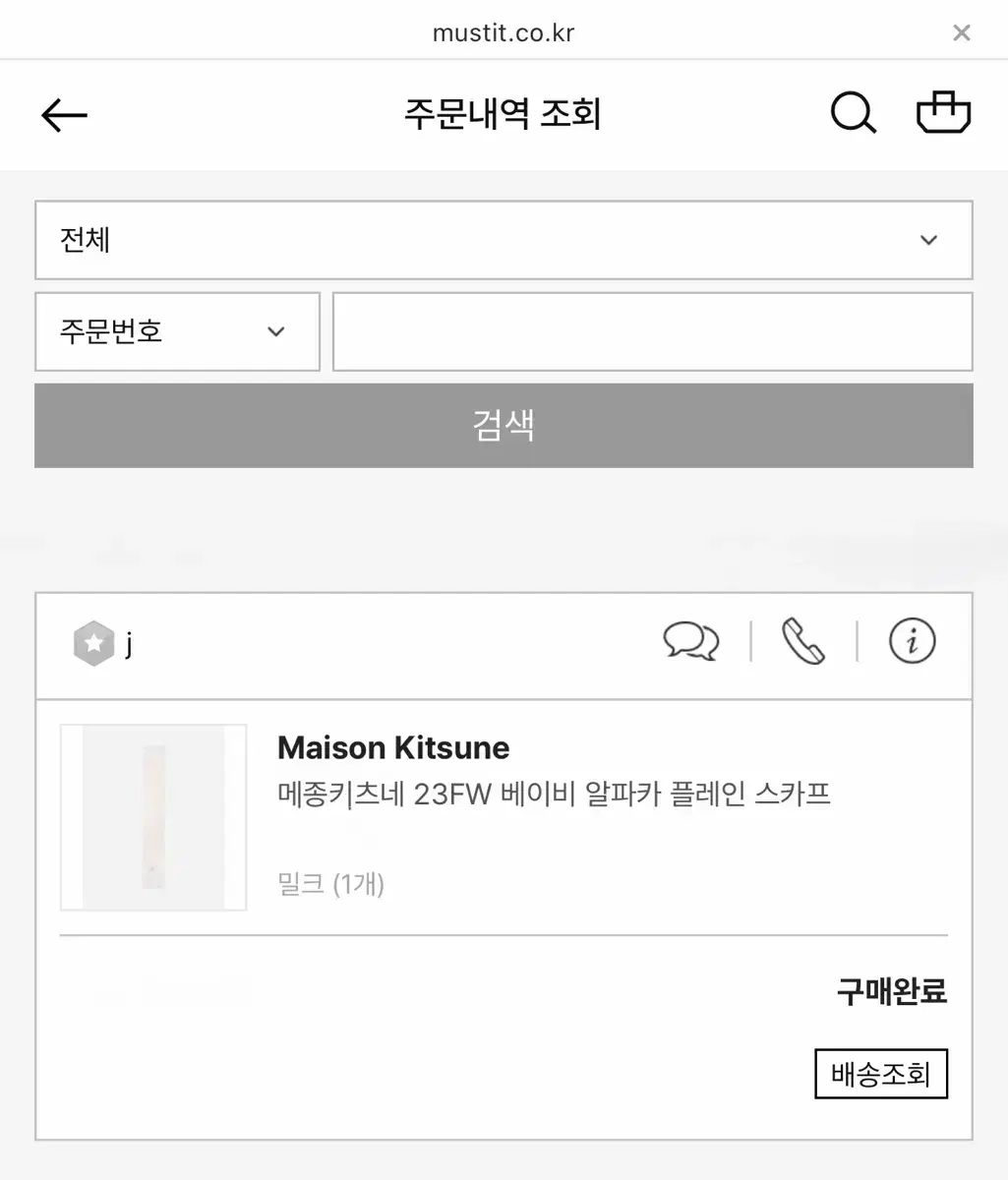Open the shopping cart
Viewport: 1008px width, 1180px height.
click(943, 113)
